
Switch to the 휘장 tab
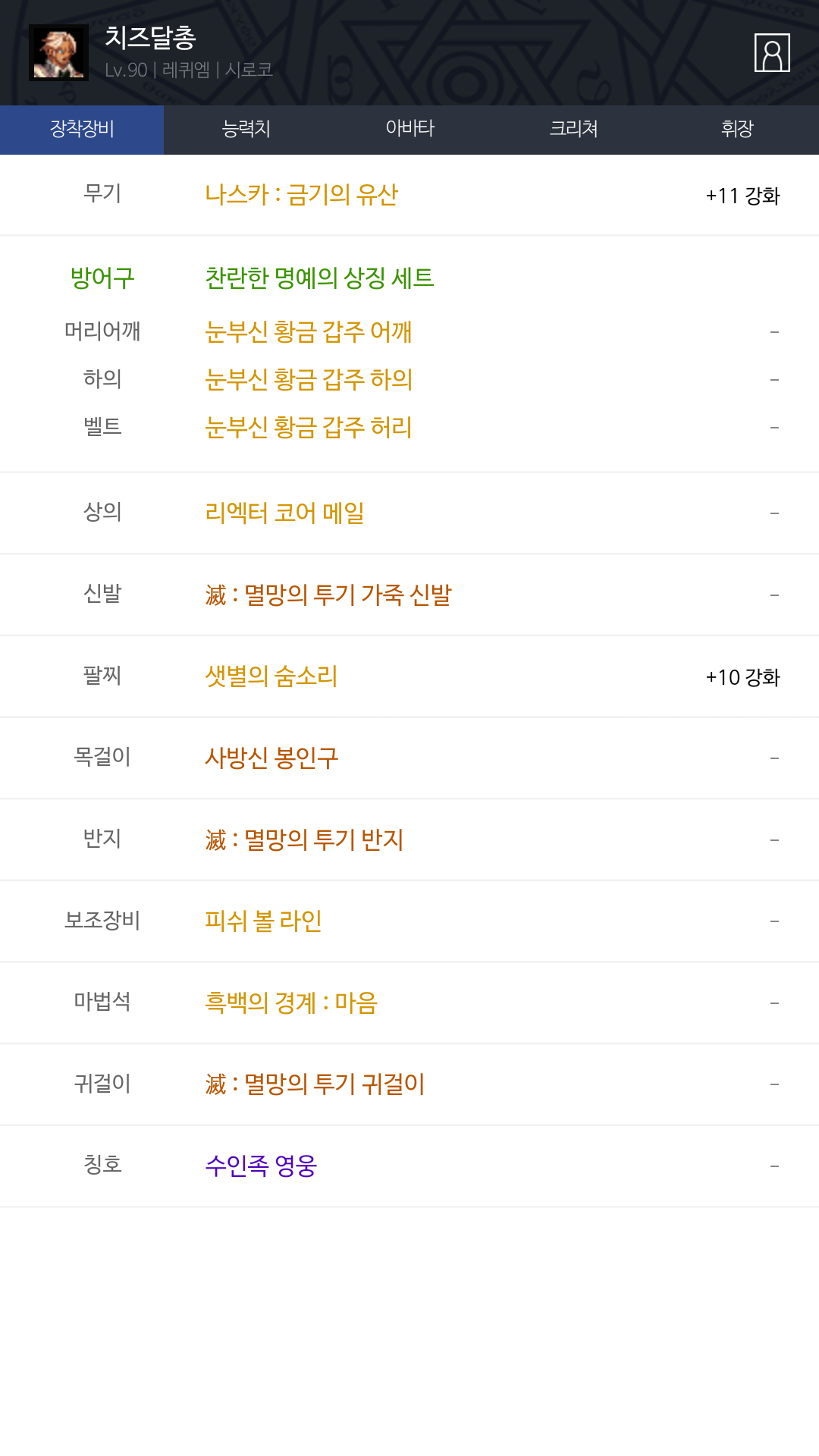click(737, 130)
